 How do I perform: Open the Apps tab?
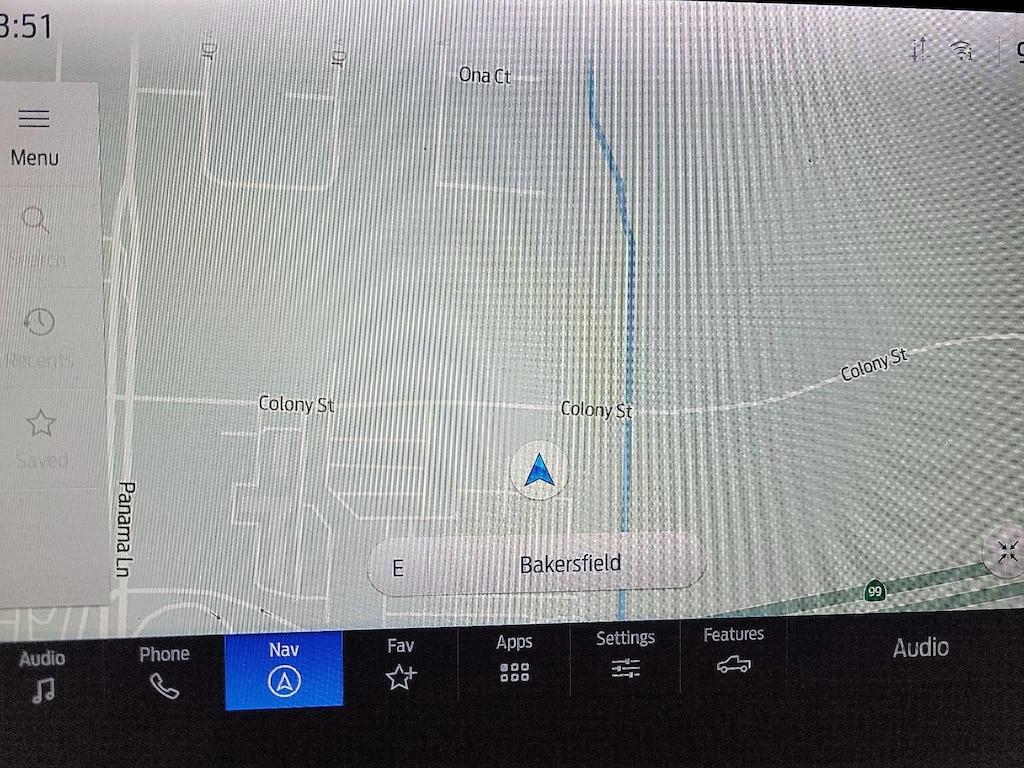pyautogui.click(x=514, y=658)
